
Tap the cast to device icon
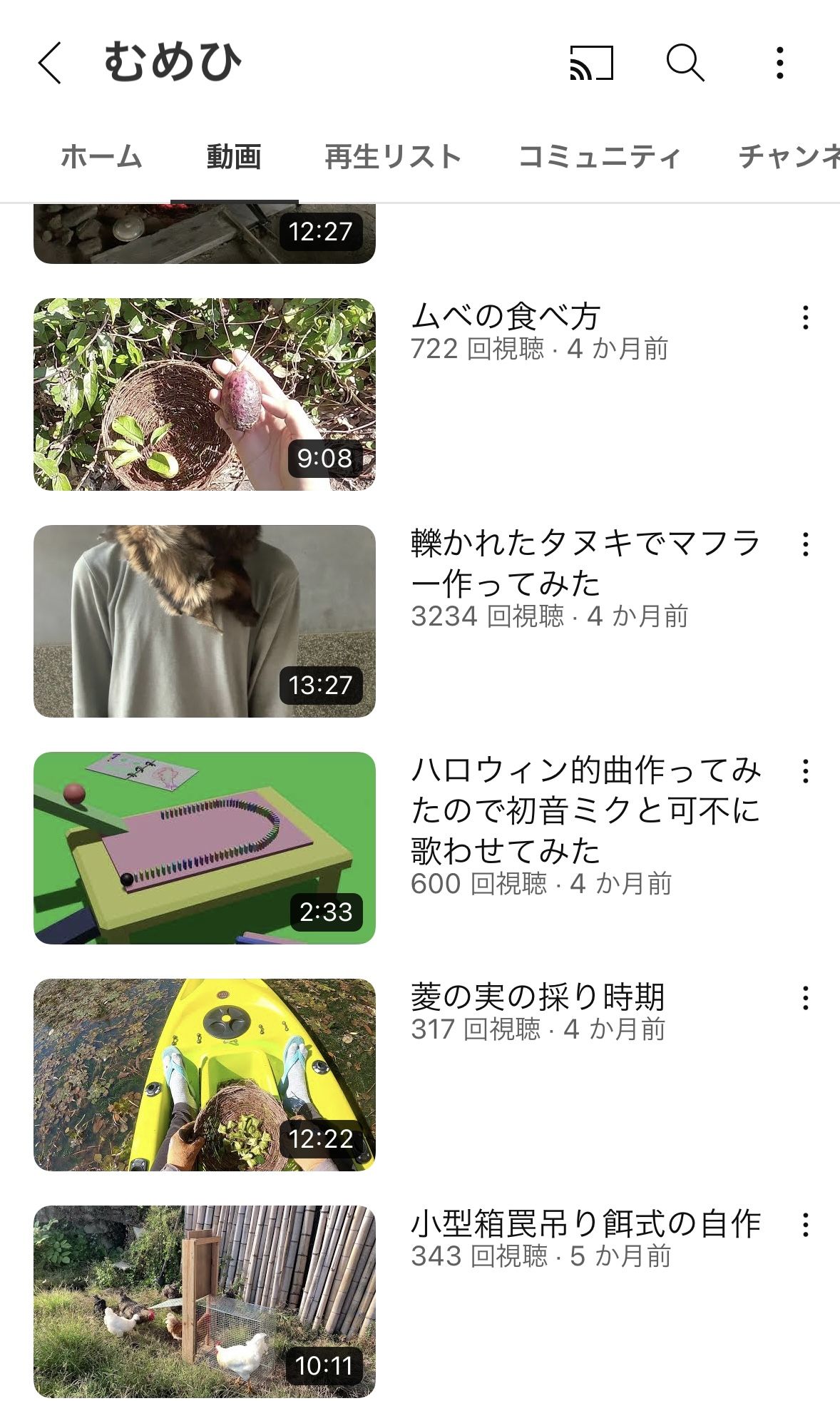[591, 63]
